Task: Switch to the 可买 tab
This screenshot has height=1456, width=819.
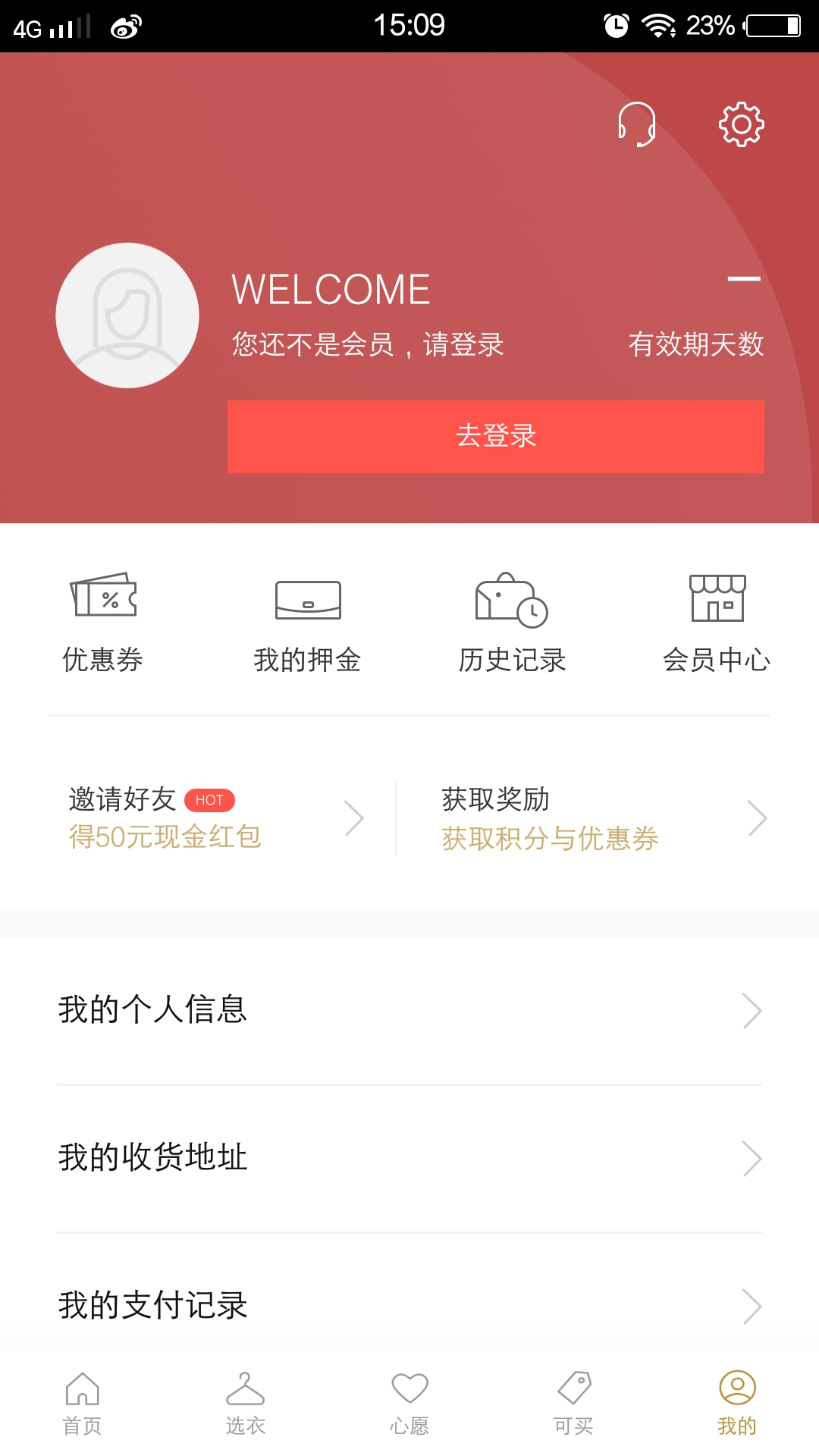Action: tap(573, 1403)
